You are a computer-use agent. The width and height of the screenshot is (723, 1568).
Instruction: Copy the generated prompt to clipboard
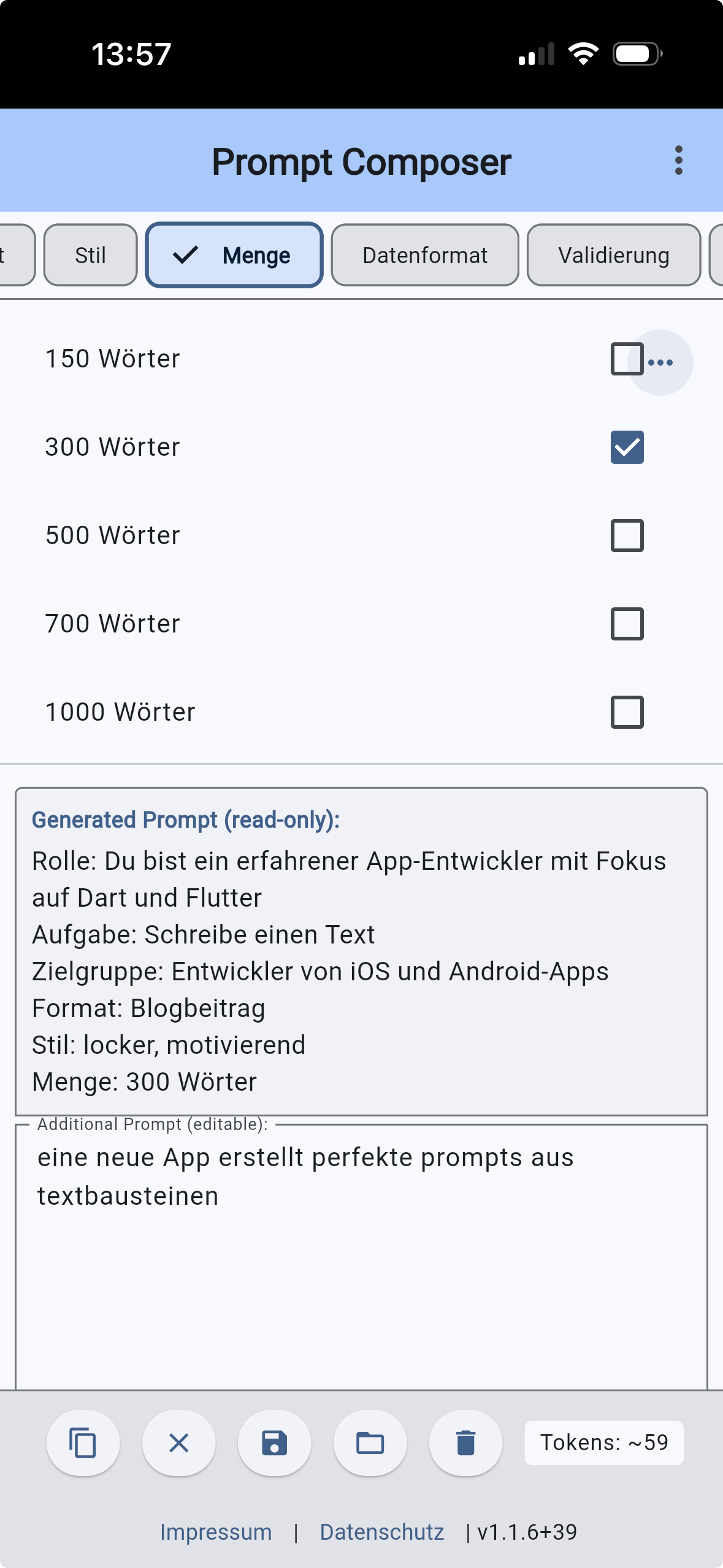(83, 1443)
